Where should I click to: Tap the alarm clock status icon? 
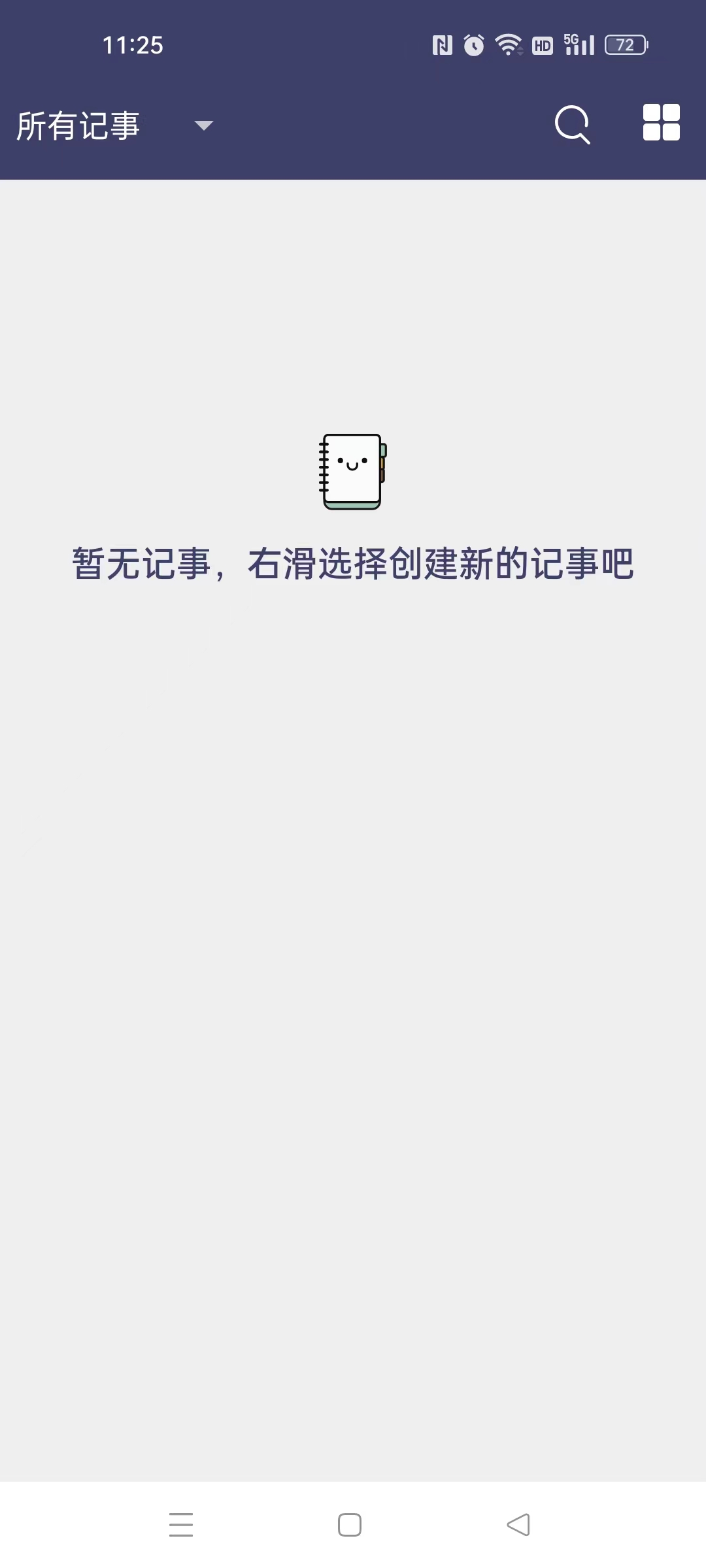[474, 44]
